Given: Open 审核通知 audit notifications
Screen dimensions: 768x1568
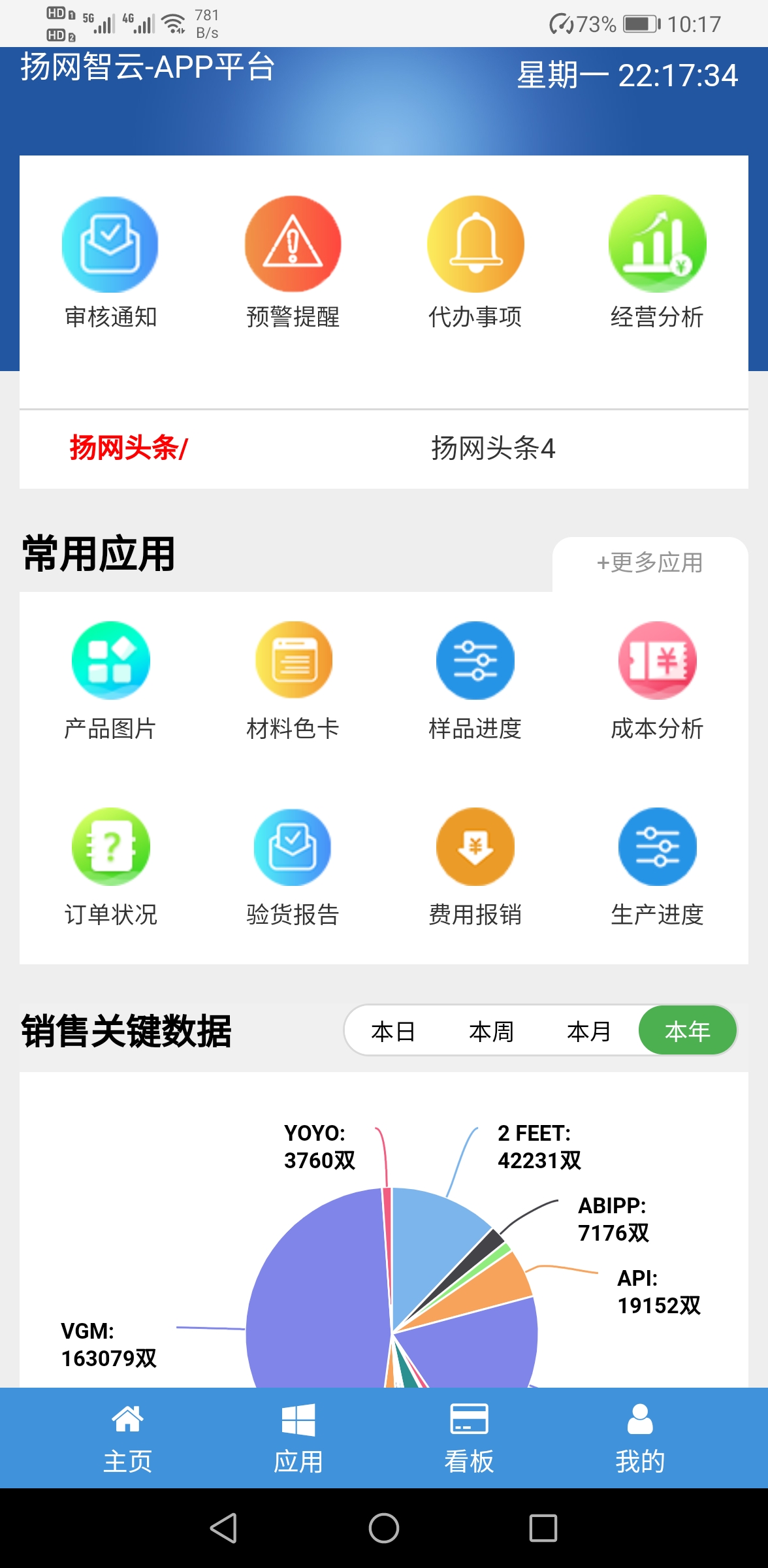Looking at the screenshot, I should [110, 262].
